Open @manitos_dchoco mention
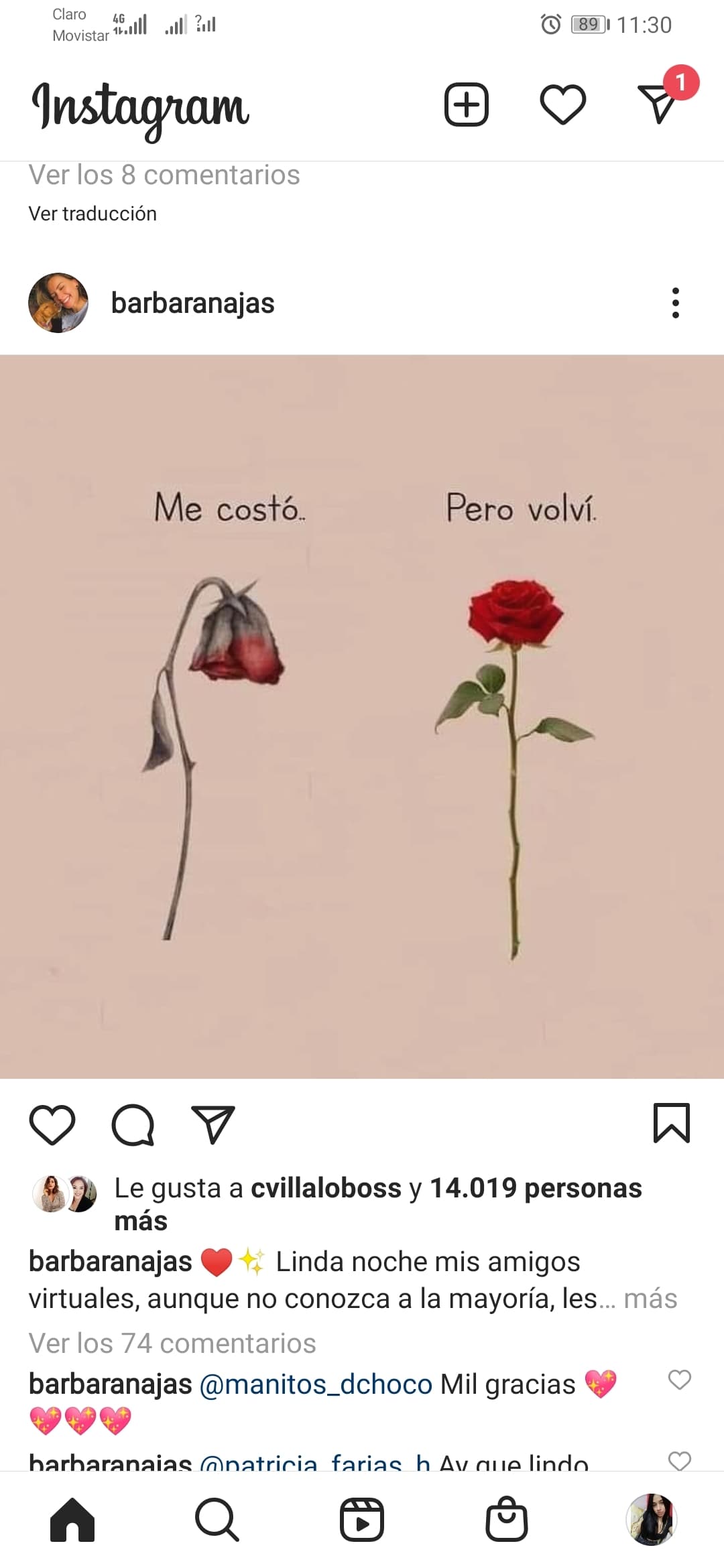This screenshot has height=1568, width=724. (x=316, y=1384)
